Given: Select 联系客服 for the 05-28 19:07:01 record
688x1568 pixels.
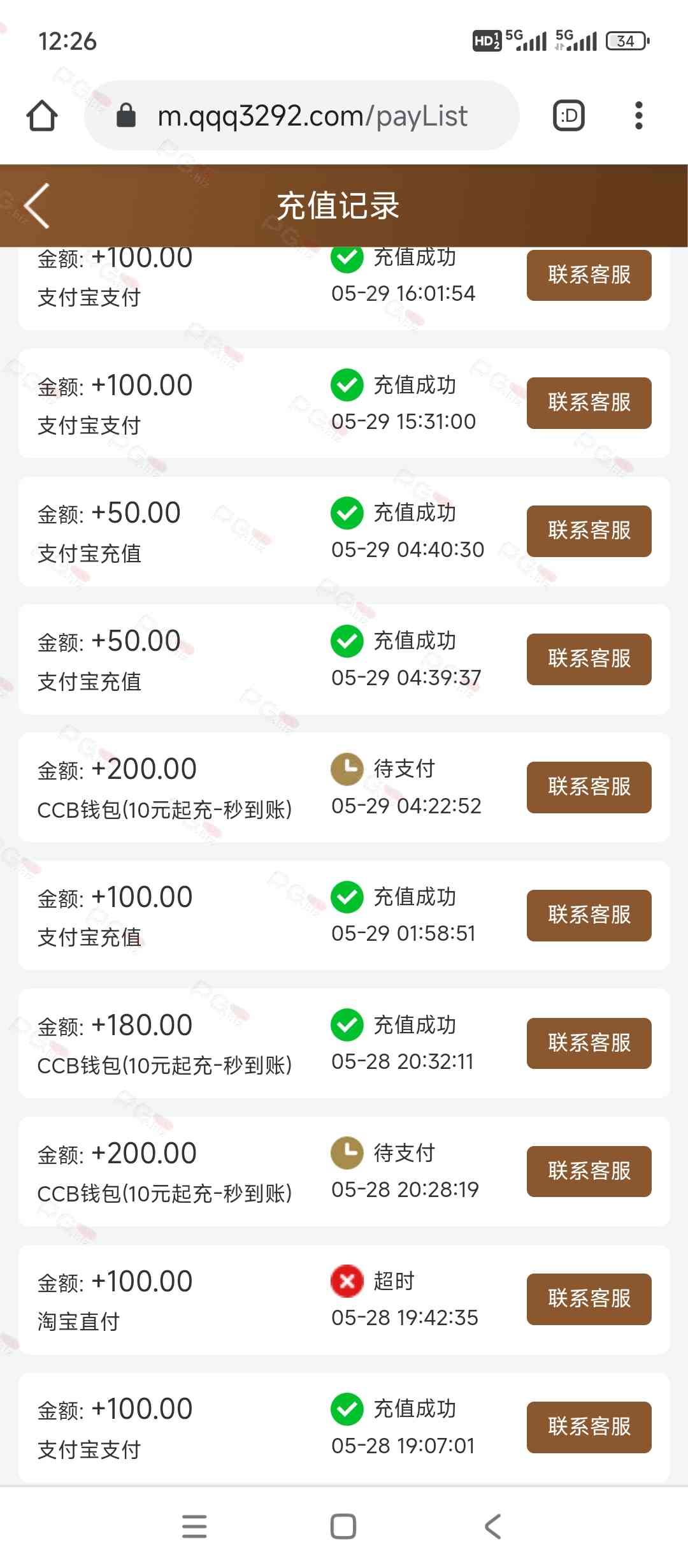Looking at the screenshot, I should click(x=589, y=1427).
